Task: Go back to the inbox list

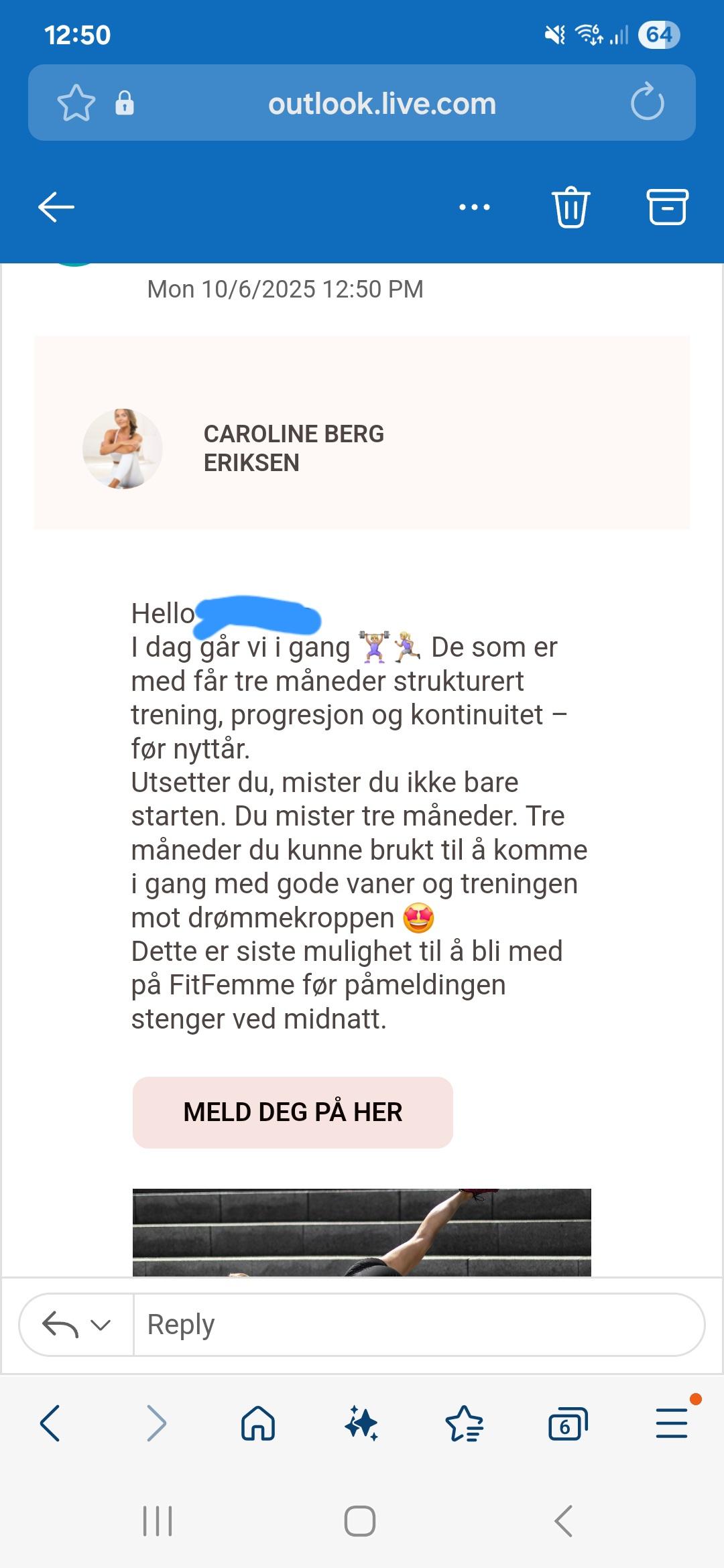Action: click(56, 206)
